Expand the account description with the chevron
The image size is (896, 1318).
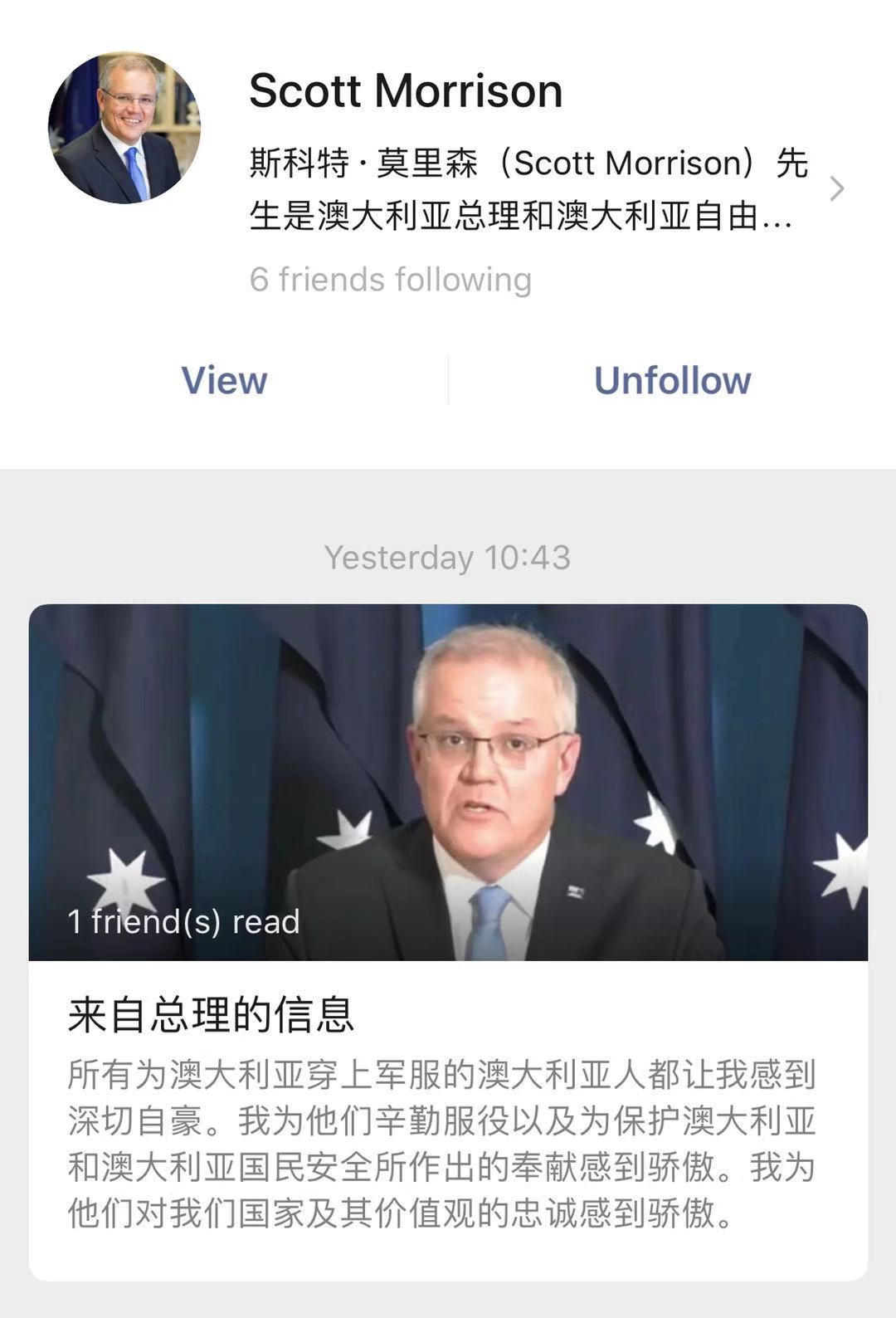[836, 189]
